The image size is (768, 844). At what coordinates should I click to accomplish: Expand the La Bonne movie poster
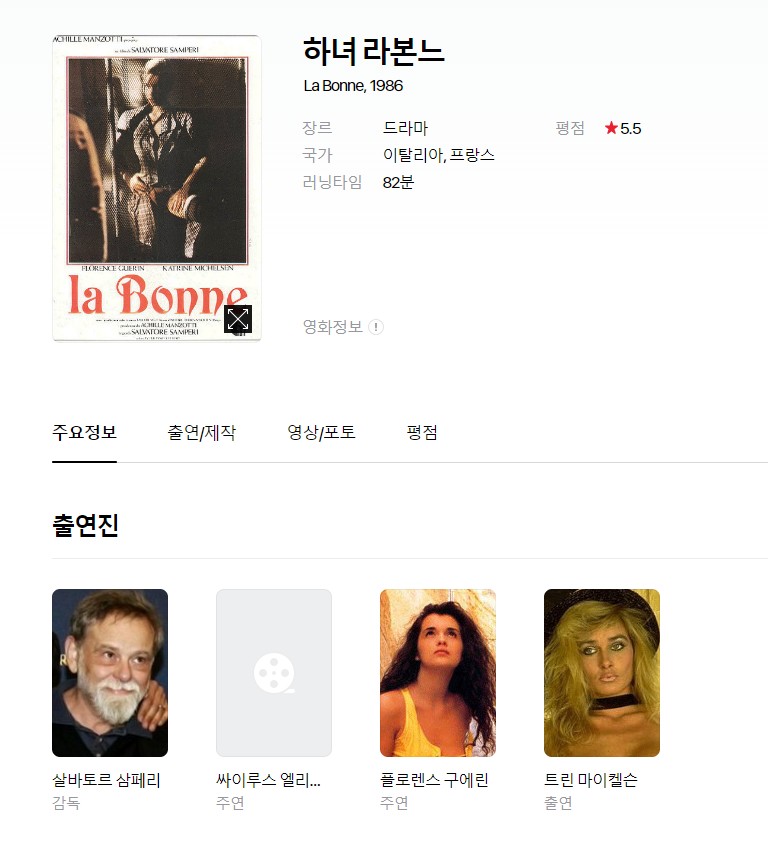click(x=238, y=319)
